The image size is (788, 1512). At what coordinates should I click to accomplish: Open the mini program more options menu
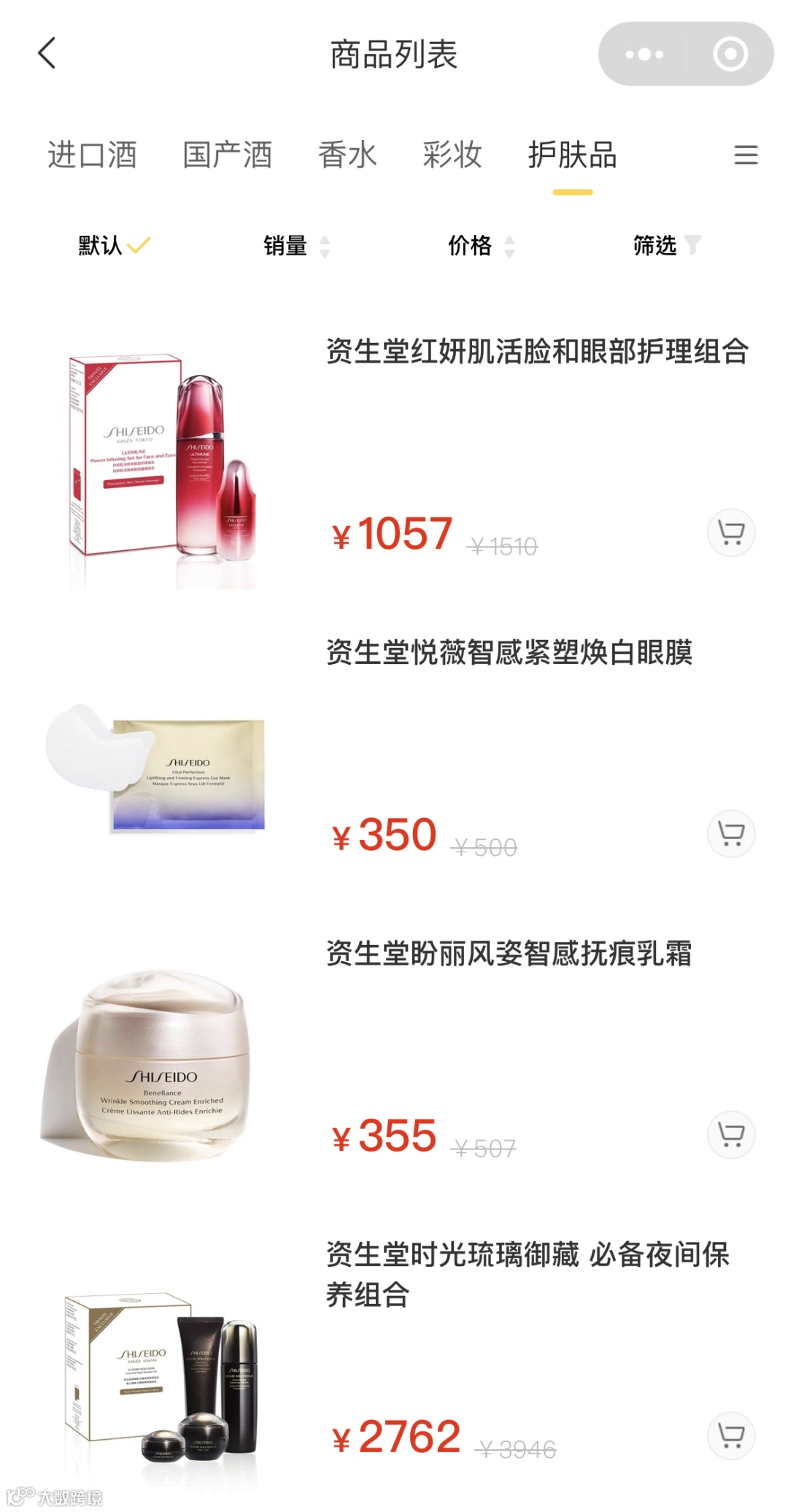point(644,54)
